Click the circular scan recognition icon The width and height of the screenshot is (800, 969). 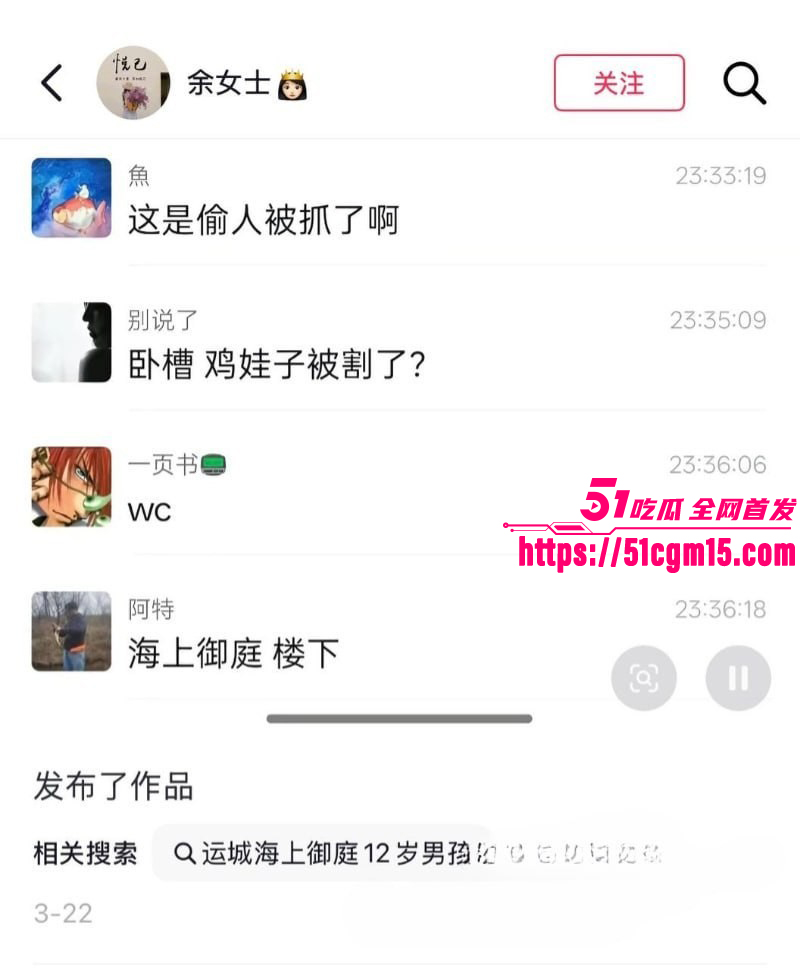pos(644,677)
